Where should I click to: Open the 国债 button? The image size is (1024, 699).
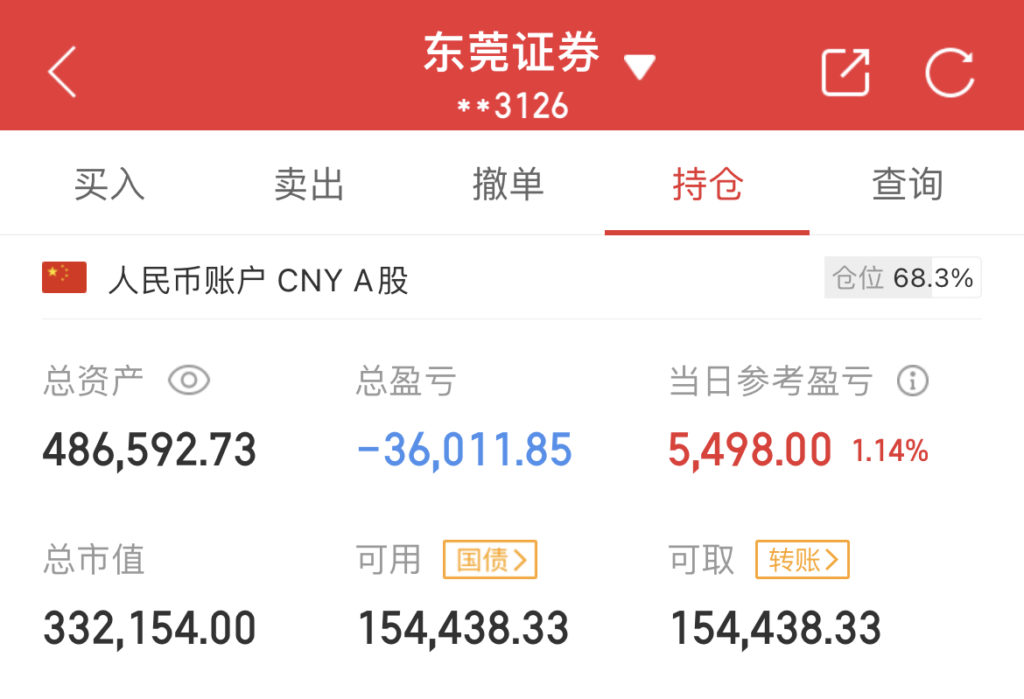click(x=490, y=560)
